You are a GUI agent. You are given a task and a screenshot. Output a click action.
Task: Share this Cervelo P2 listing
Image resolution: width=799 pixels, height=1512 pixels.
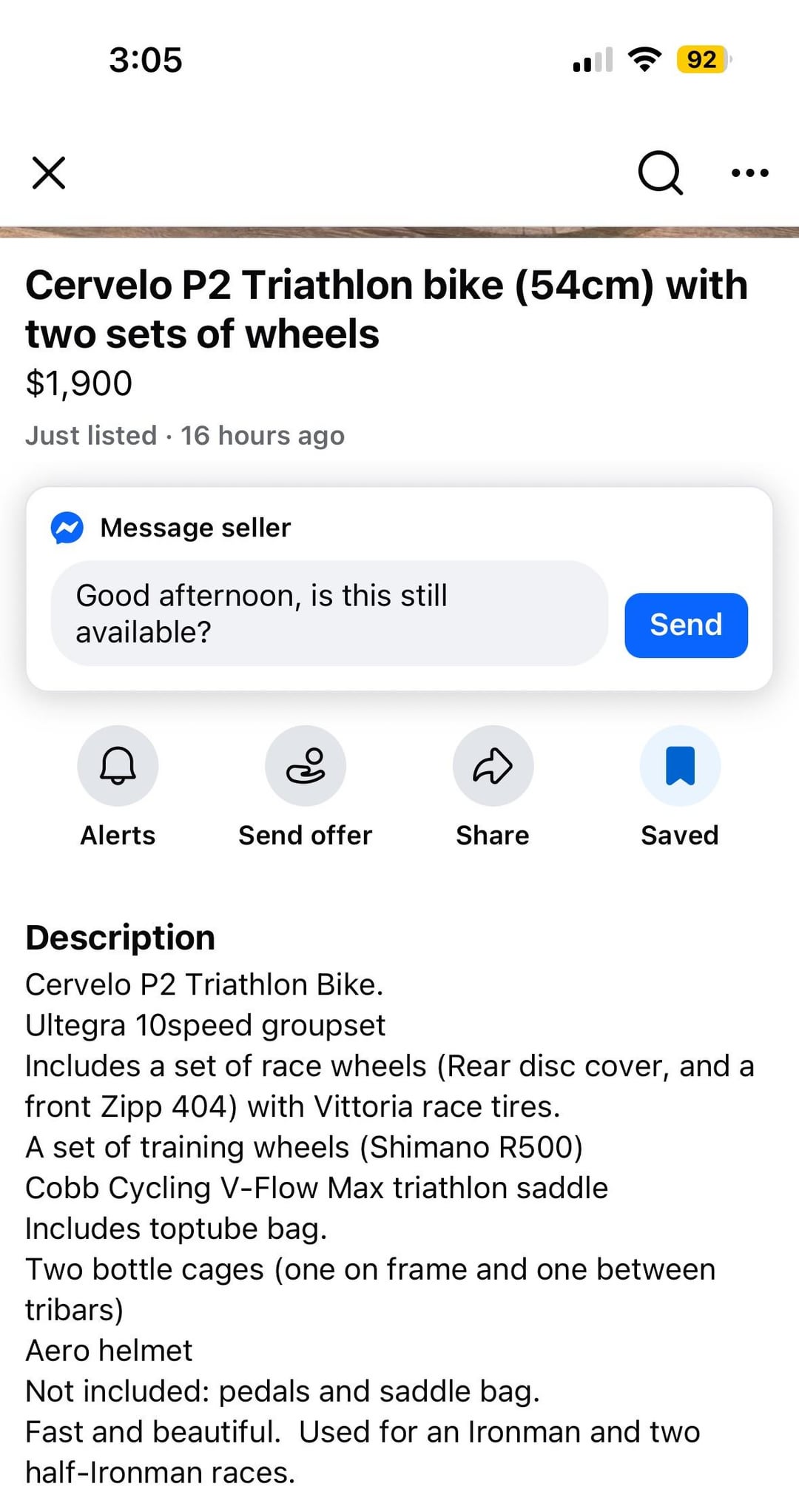[493, 766]
